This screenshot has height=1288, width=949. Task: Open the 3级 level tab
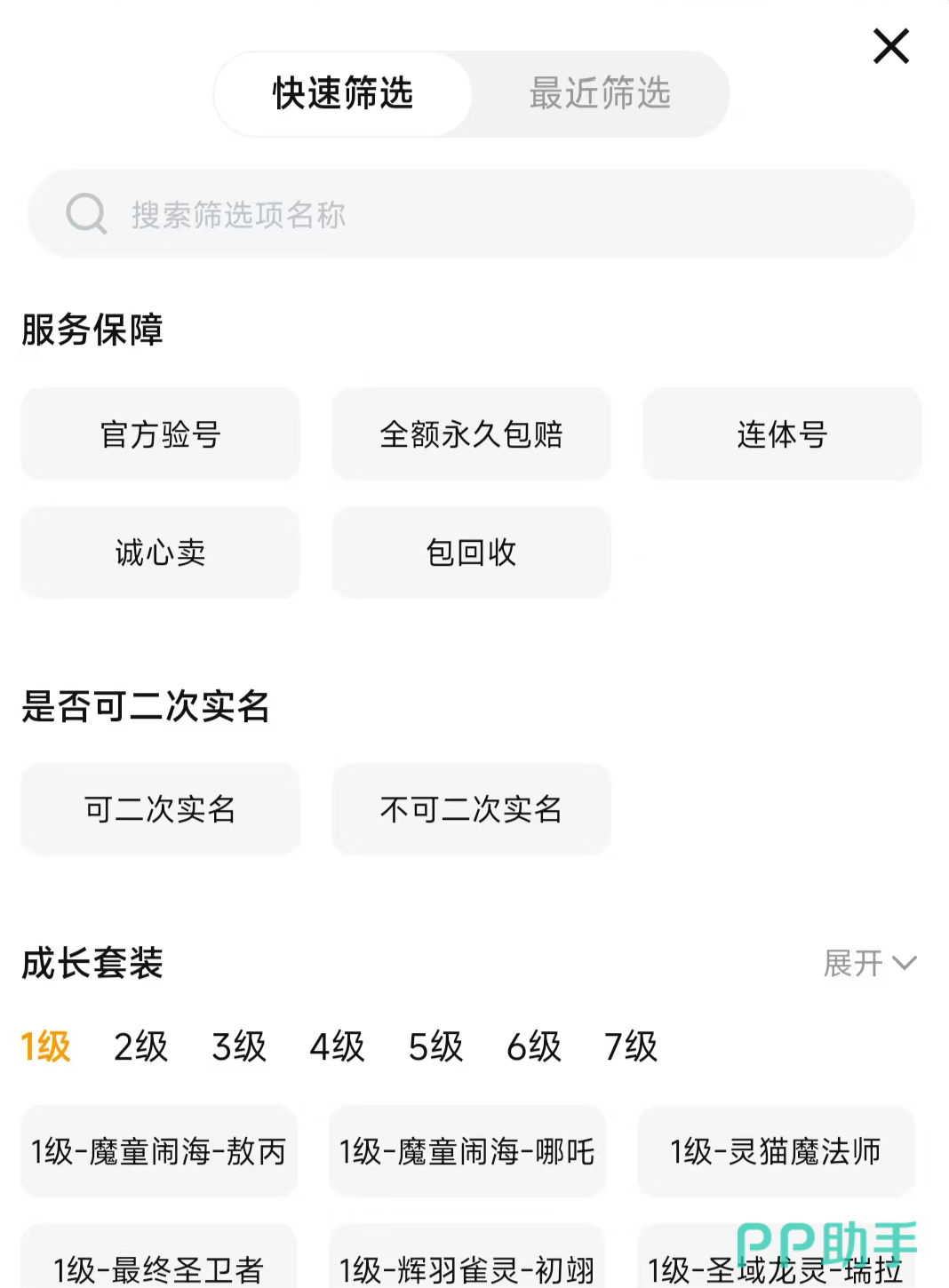pyautogui.click(x=239, y=1046)
